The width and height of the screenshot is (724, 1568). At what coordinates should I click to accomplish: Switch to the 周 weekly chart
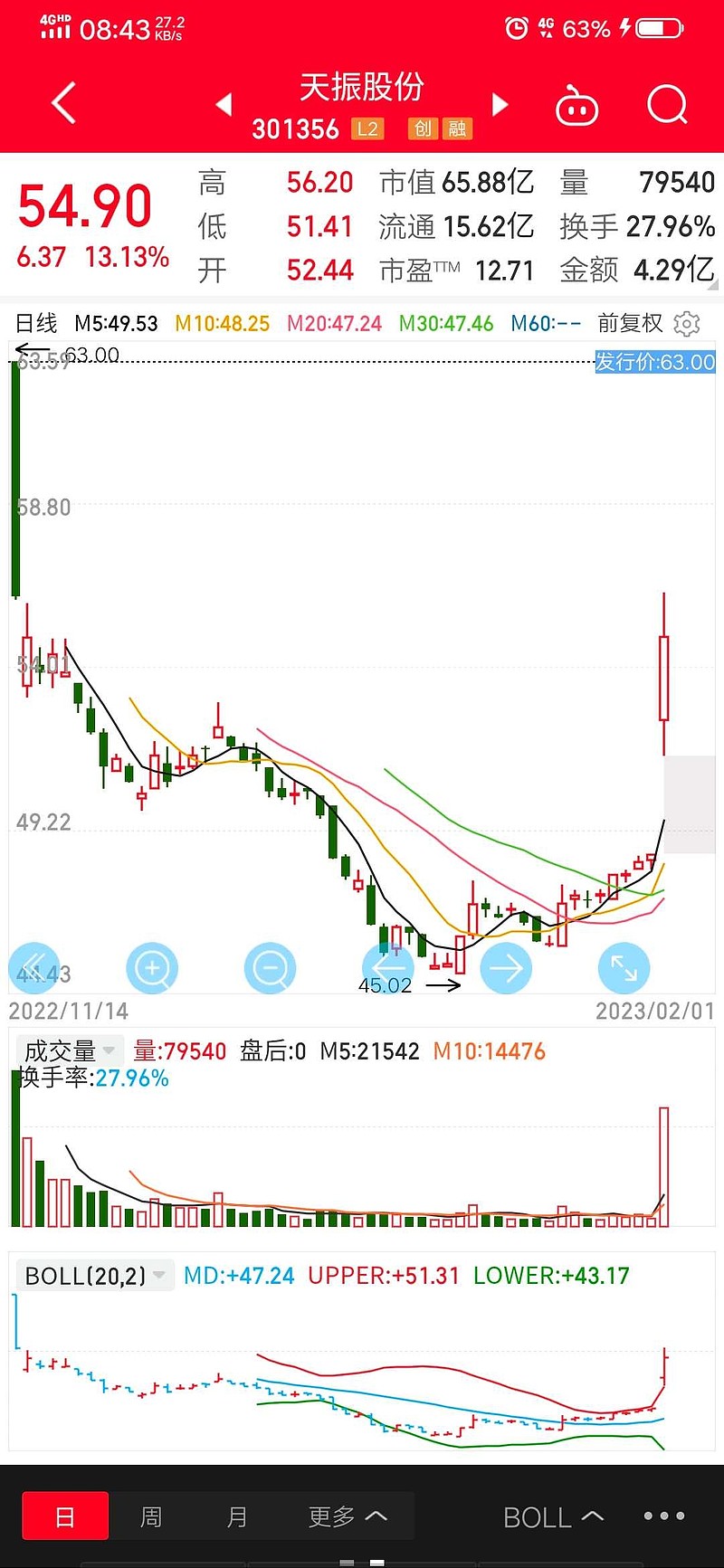pos(151,1516)
